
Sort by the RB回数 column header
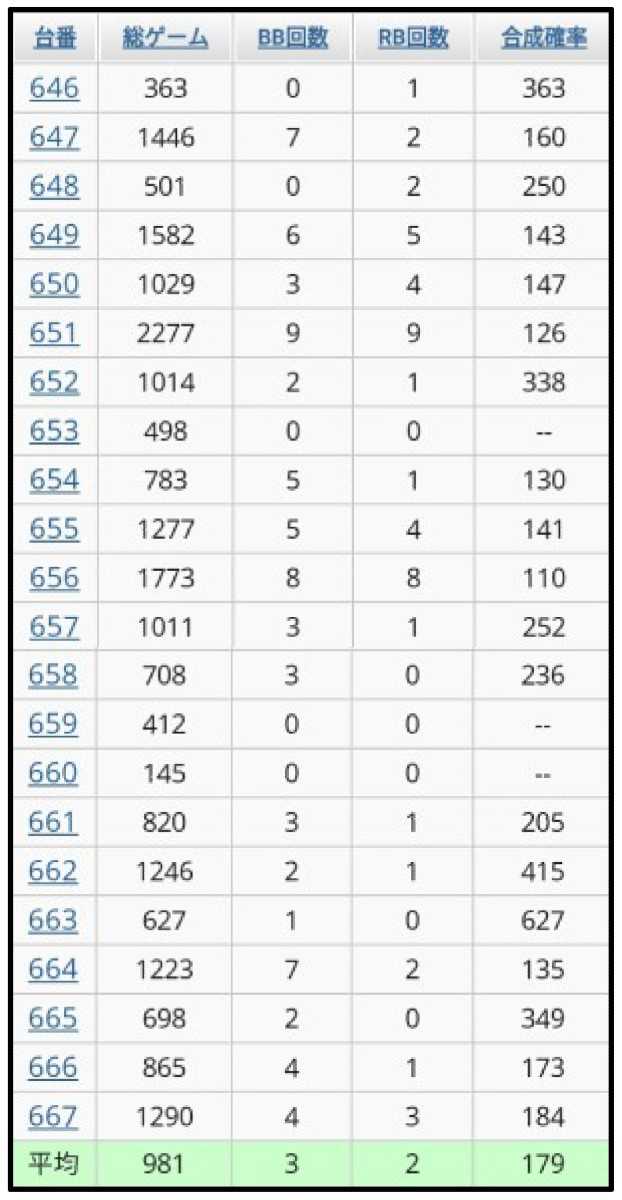coord(413,39)
